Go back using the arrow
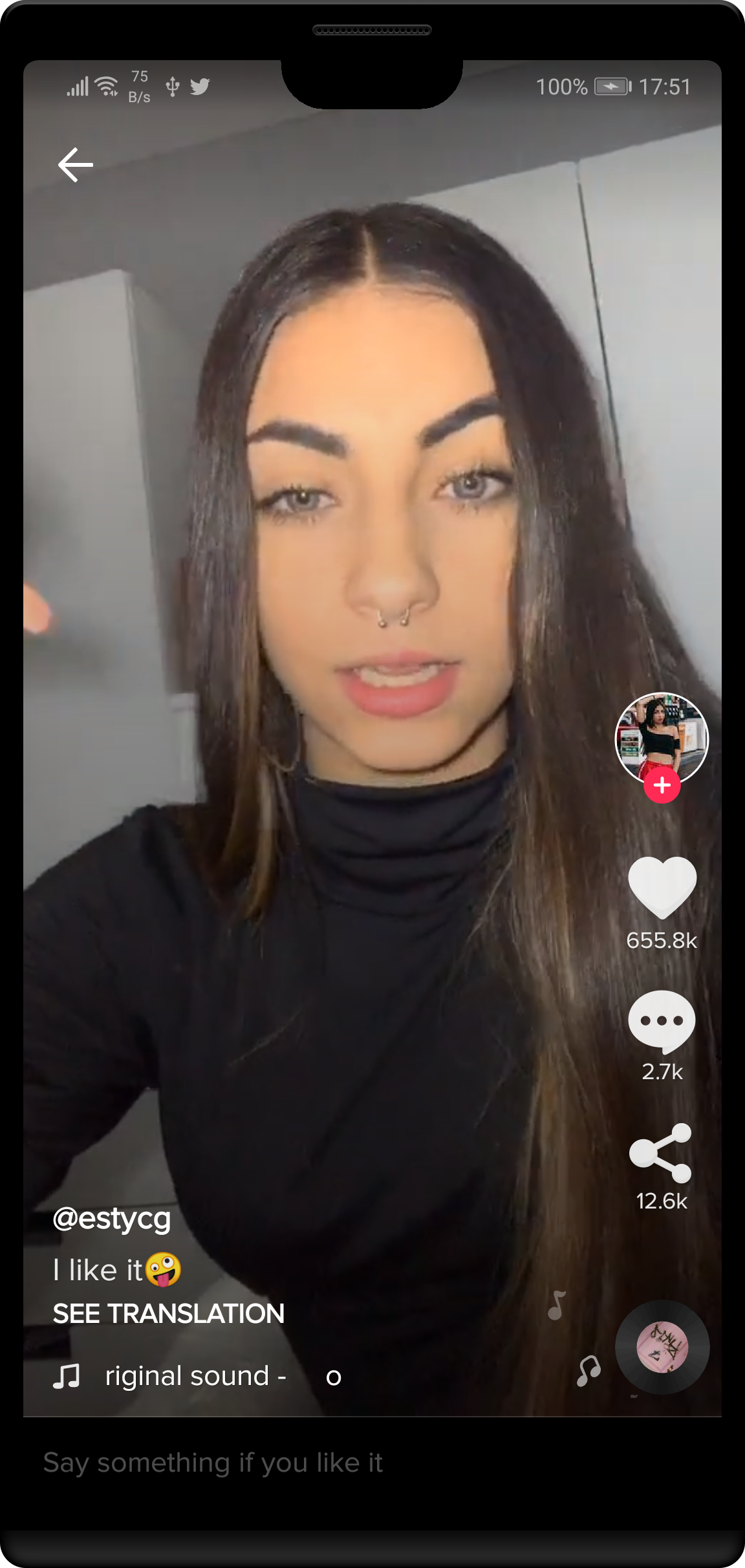The image size is (745, 1568). (76, 165)
